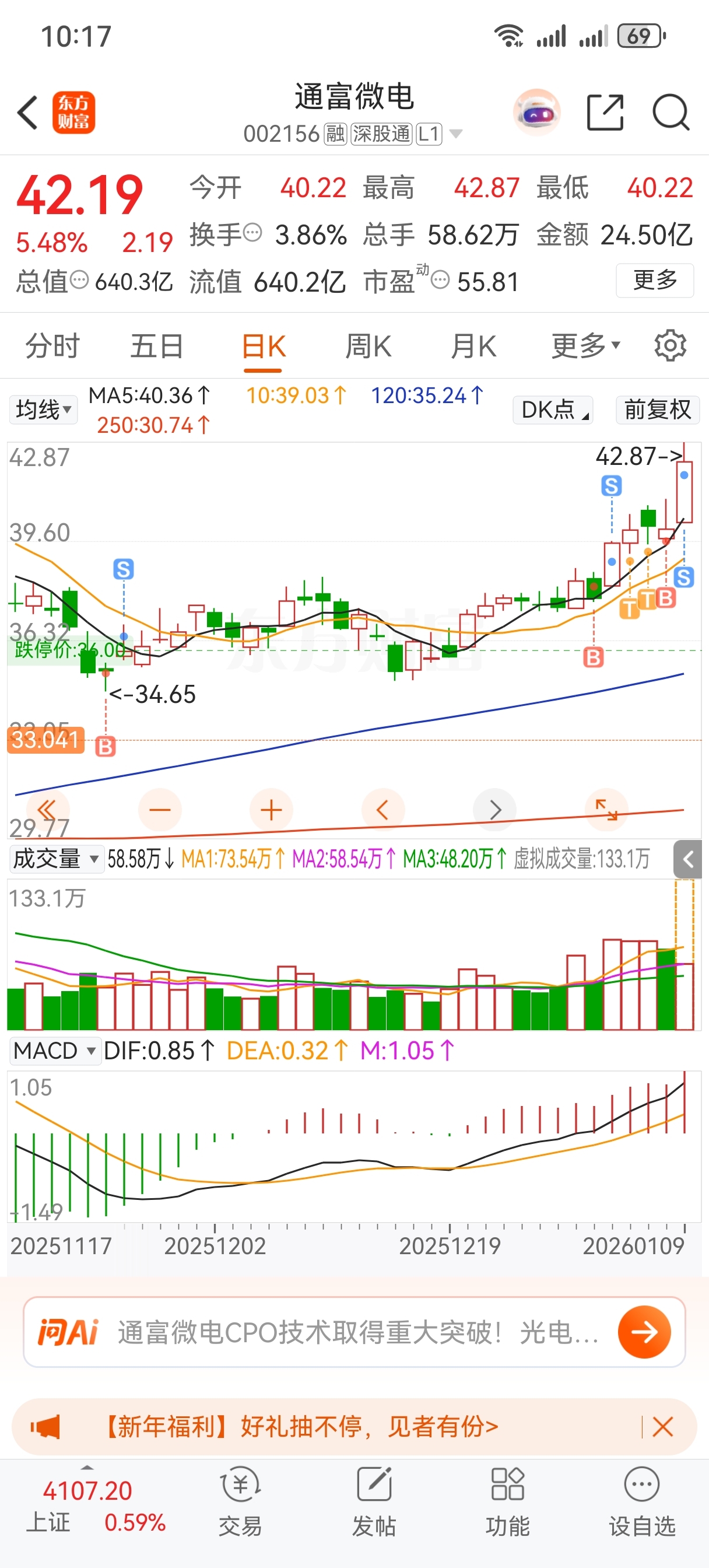Expand the 更多 chart period dropdown
Image resolution: width=709 pixels, height=1568 pixels.
tap(585, 347)
